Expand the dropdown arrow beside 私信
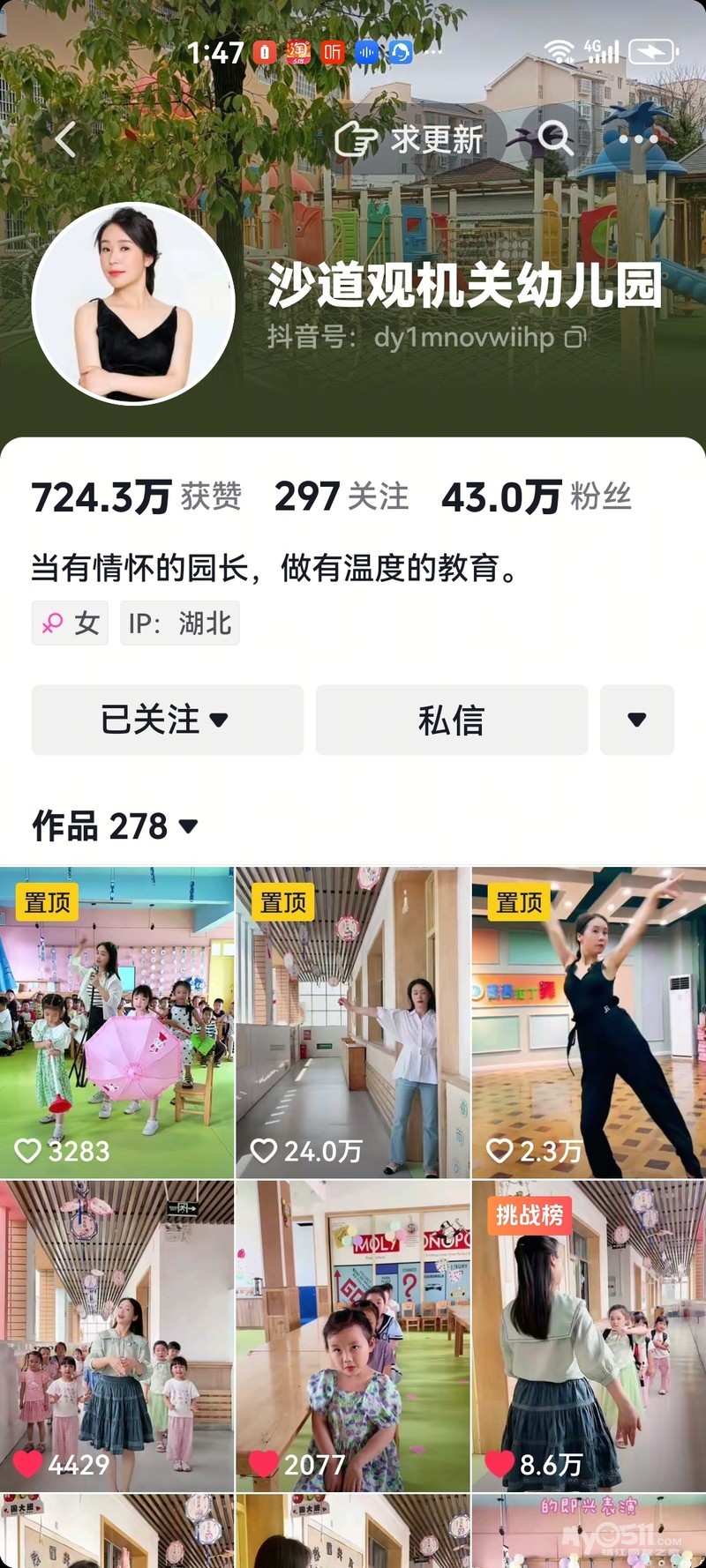706x1568 pixels. click(636, 720)
